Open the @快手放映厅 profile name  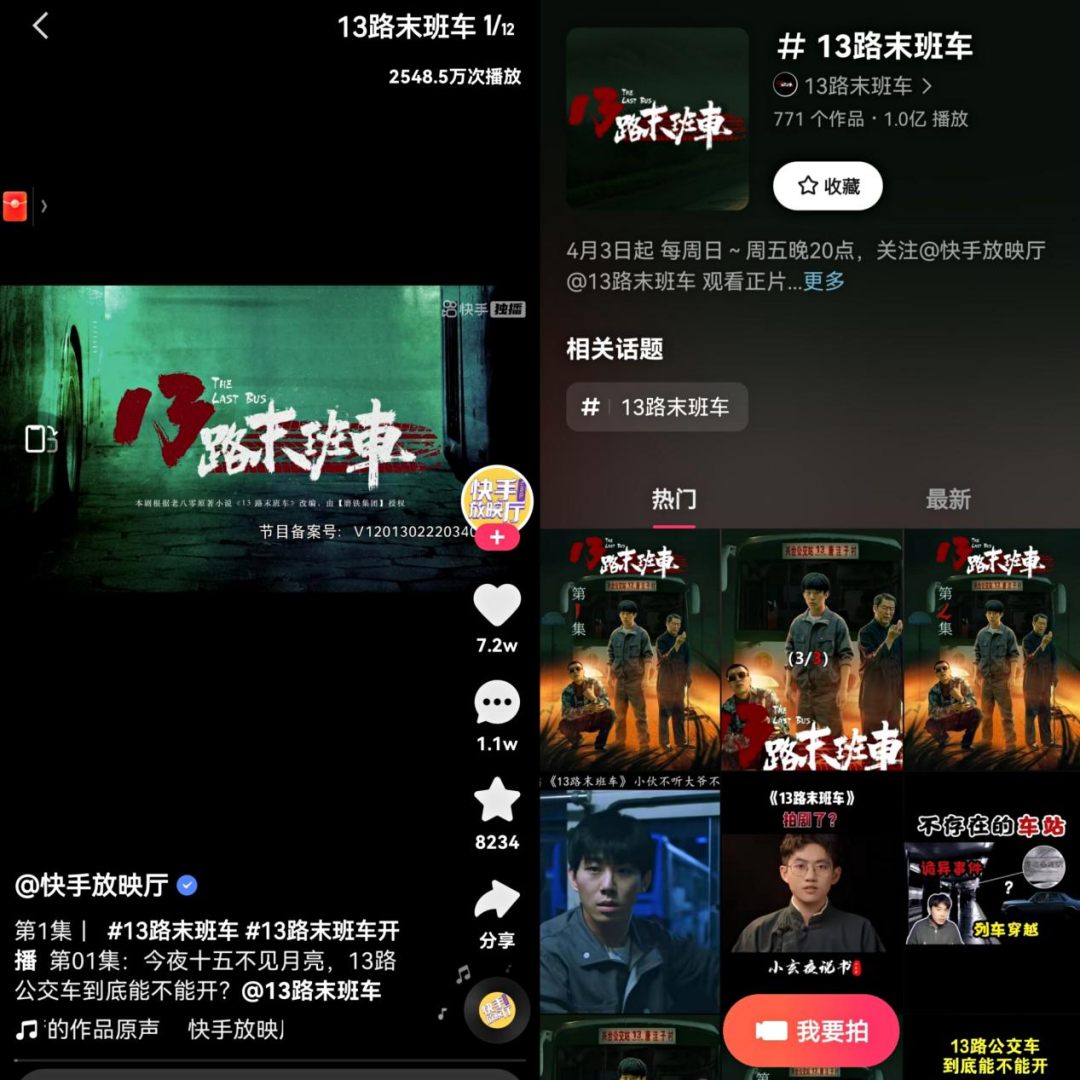pyautogui.click(x=92, y=885)
